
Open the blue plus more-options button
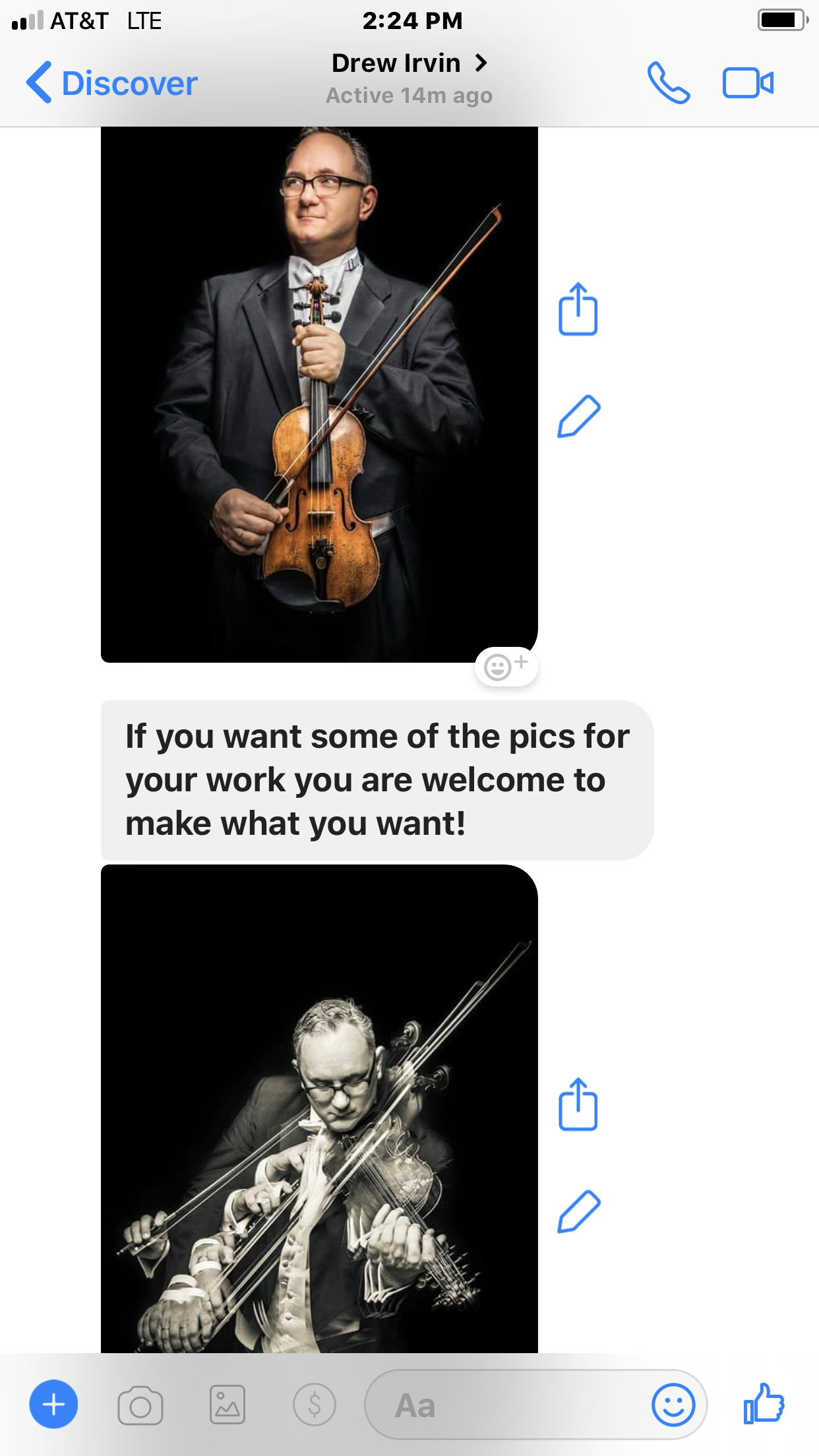pyautogui.click(x=53, y=1405)
